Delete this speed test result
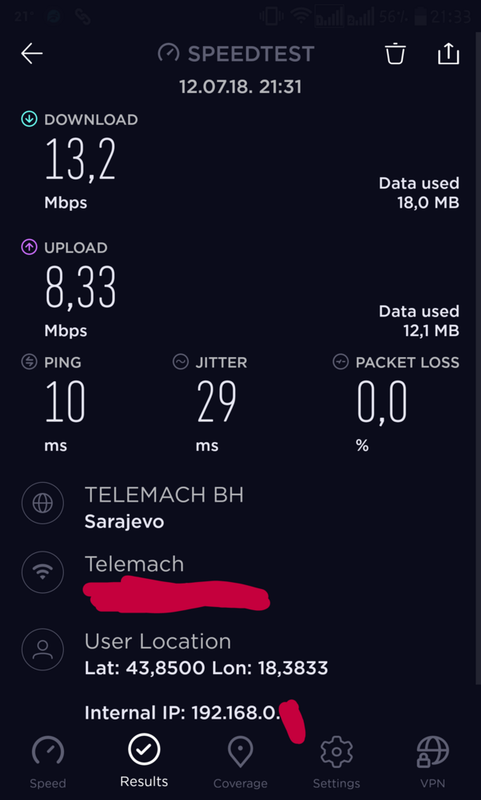481x800 pixels. [395, 54]
